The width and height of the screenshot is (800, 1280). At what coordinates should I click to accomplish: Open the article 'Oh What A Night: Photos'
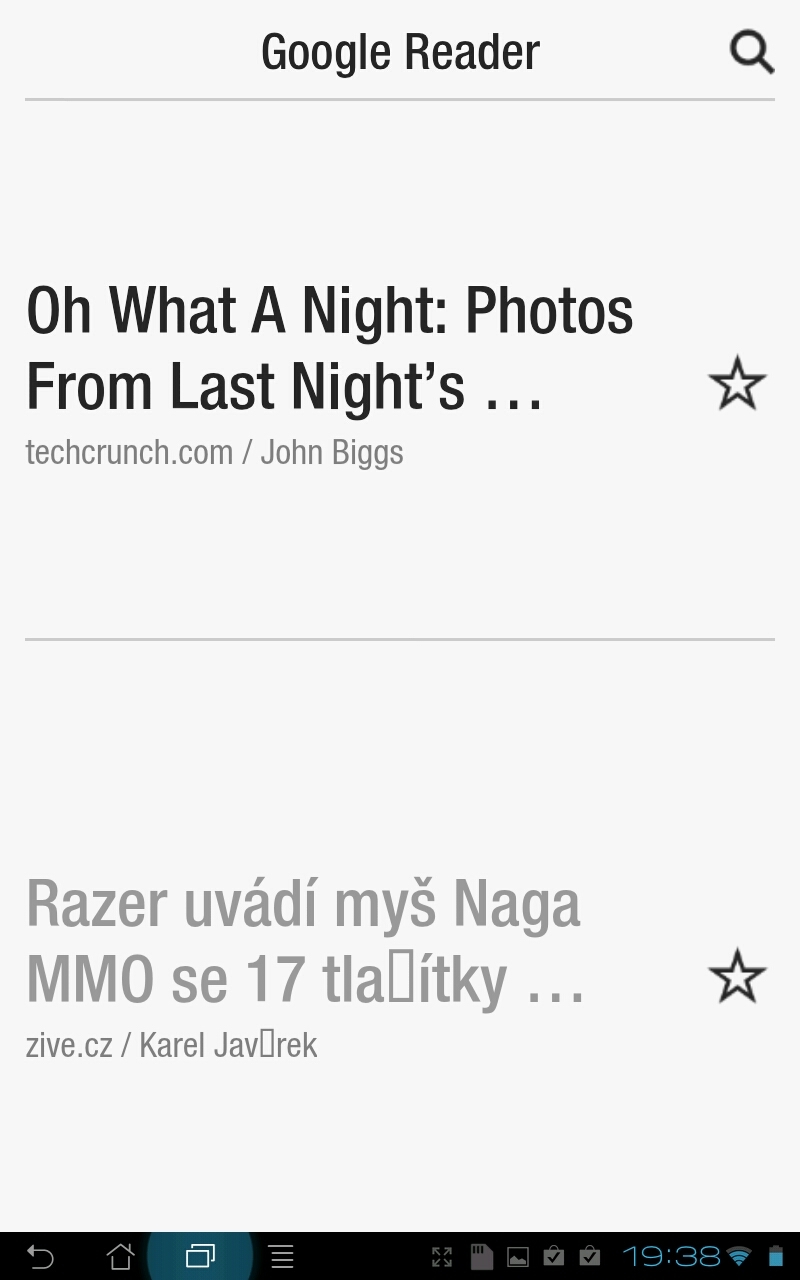330,345
